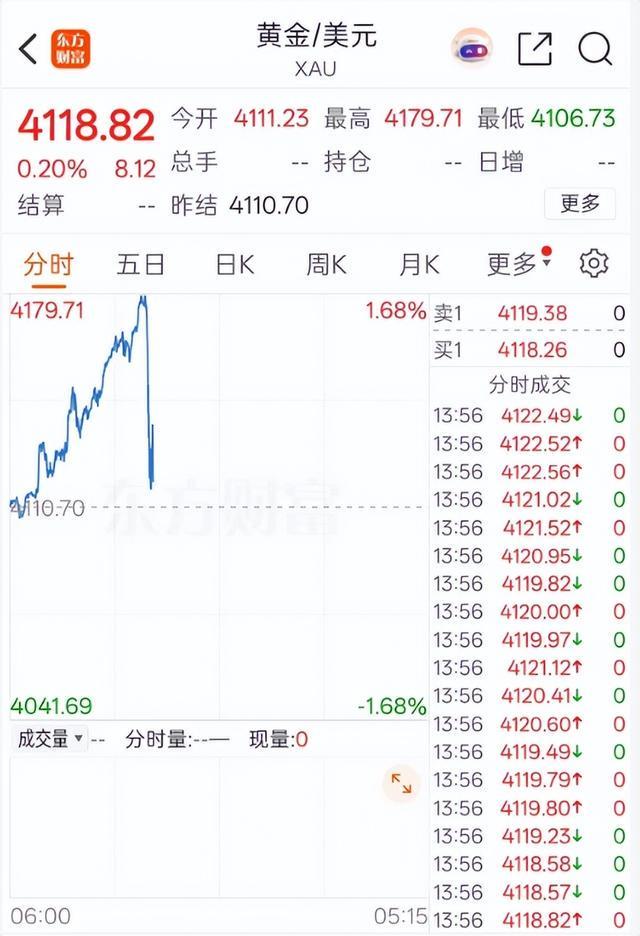
Task: Tap the 更多 button beside 昨结
Action: [x=580, y=204]
